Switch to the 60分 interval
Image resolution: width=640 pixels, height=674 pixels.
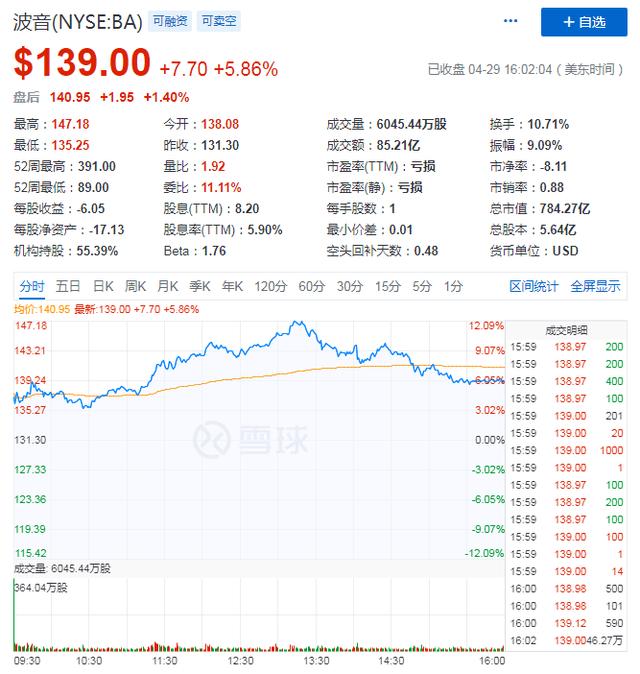[311, 286]
